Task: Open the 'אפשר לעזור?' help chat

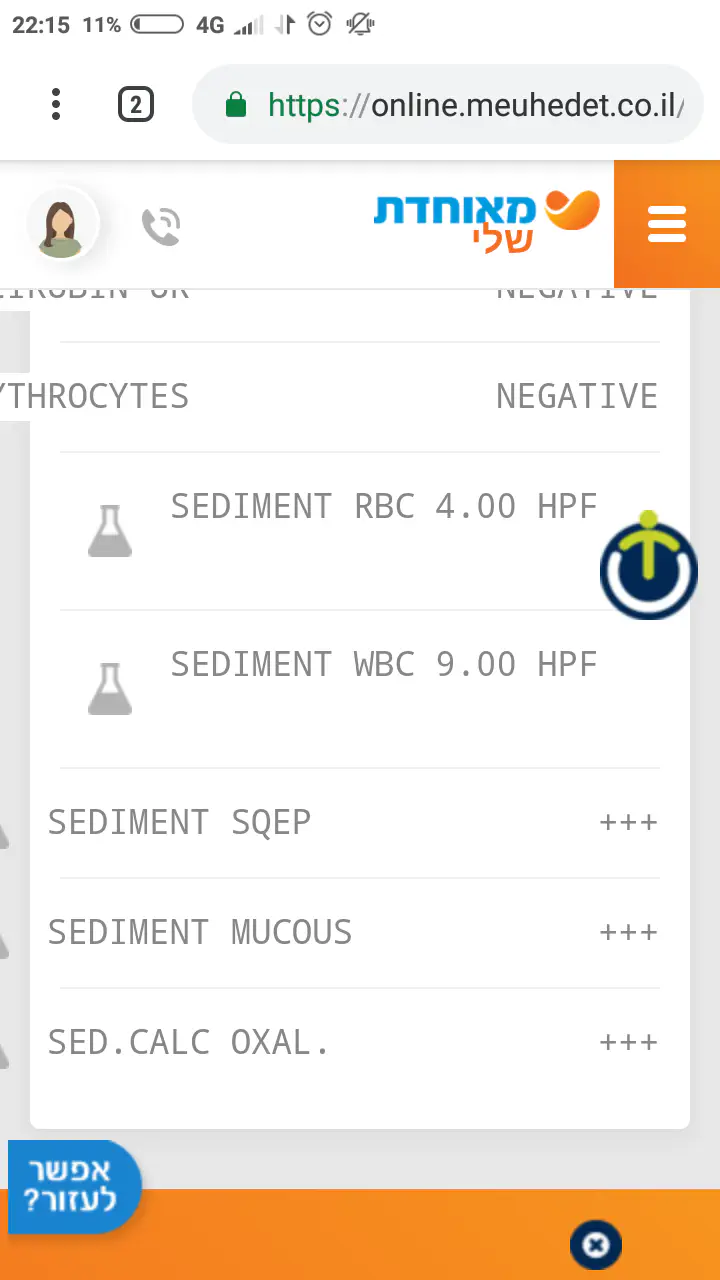Action: point(70,1186)
